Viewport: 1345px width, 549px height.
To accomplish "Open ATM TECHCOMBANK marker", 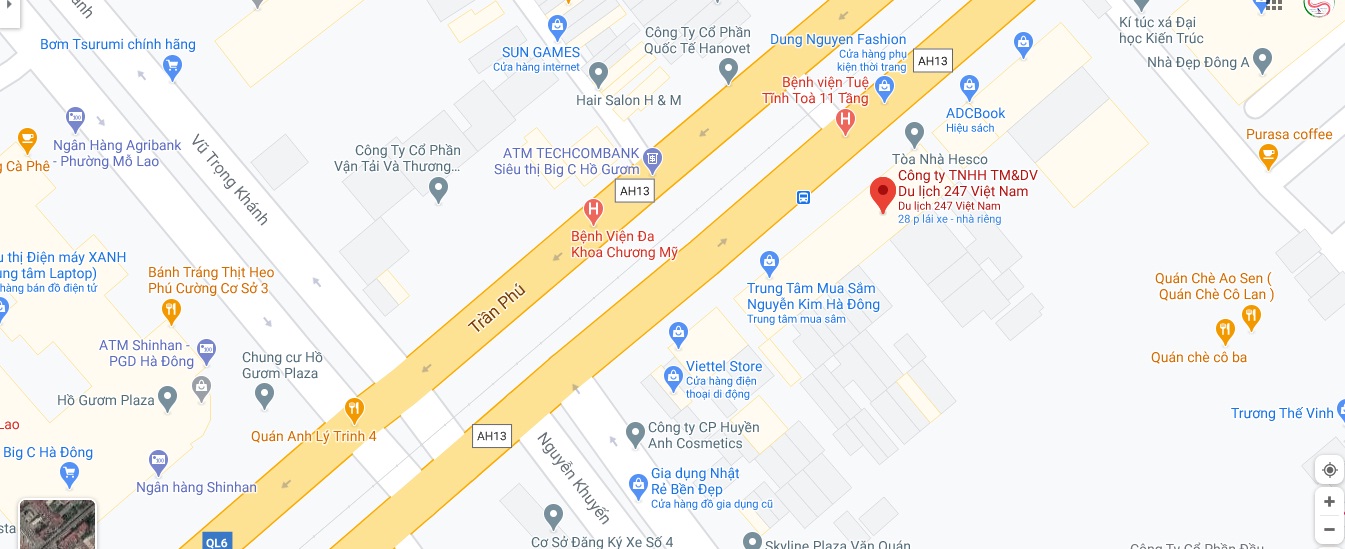I will (x=652, y=157).
